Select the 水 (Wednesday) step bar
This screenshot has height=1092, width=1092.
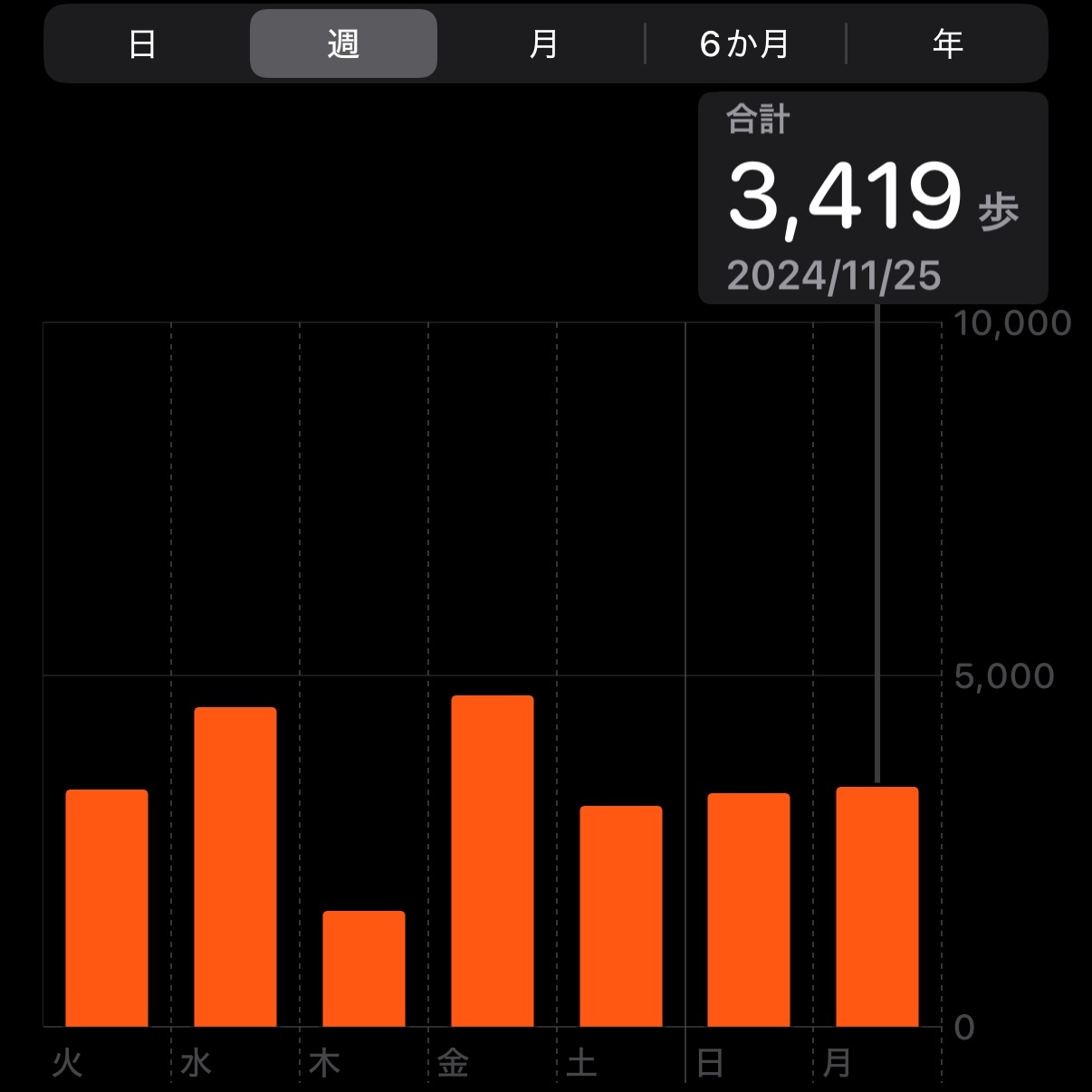tap(235, 867)
